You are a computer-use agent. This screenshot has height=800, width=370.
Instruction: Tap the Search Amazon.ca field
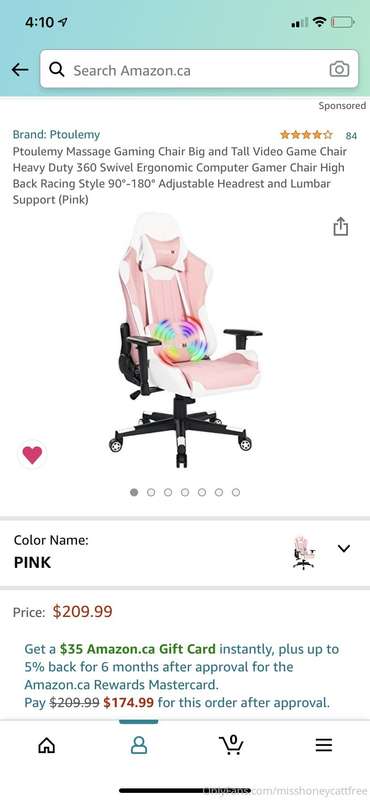[199, 69]
